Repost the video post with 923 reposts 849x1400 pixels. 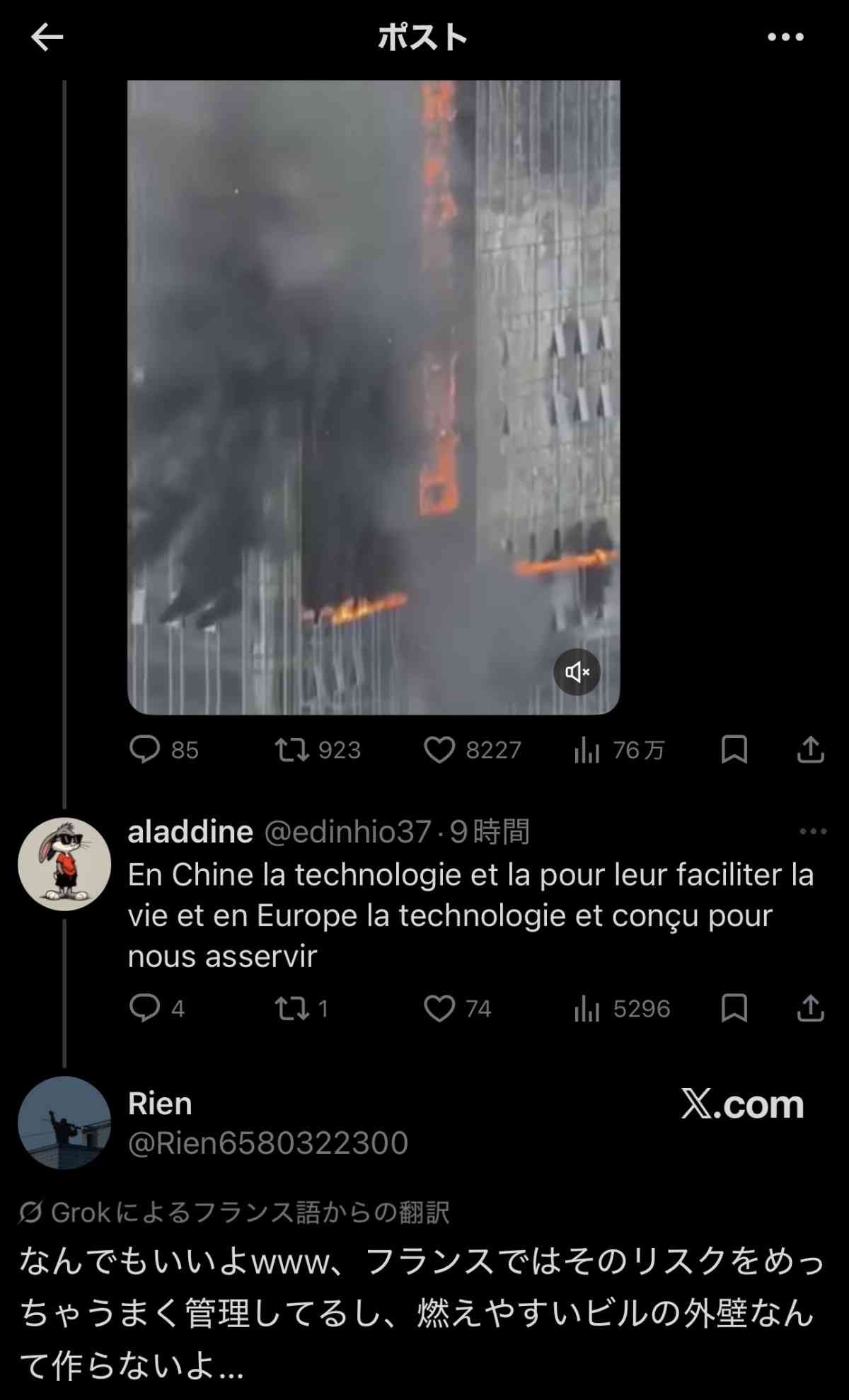coord(292,749)
